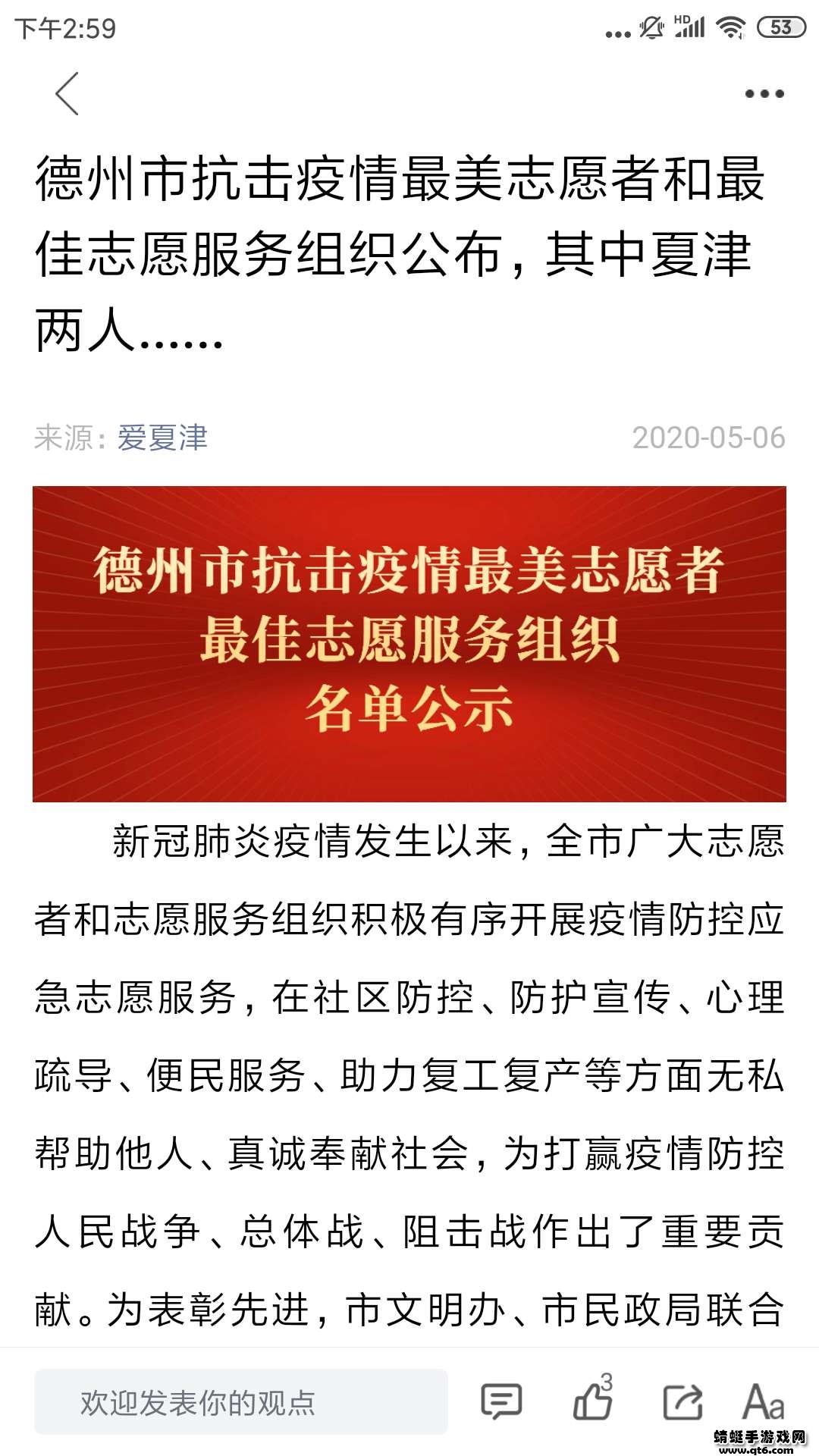Open the red 名单公示 banner image

click(409, 644)
